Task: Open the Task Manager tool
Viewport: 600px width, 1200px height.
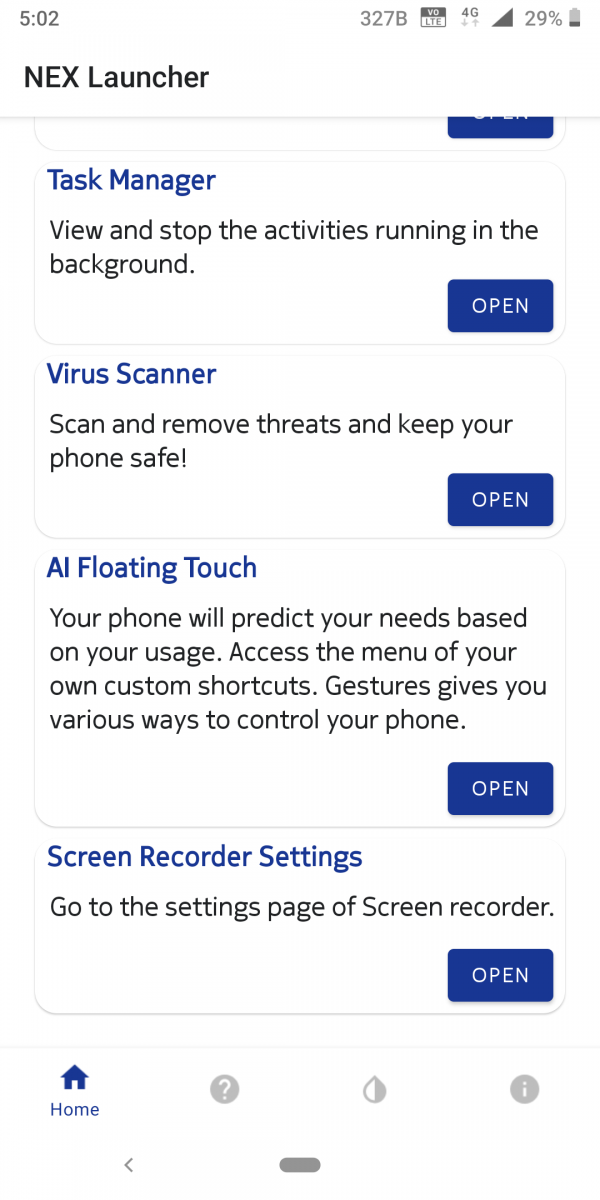Action: [x=500, y=306]
